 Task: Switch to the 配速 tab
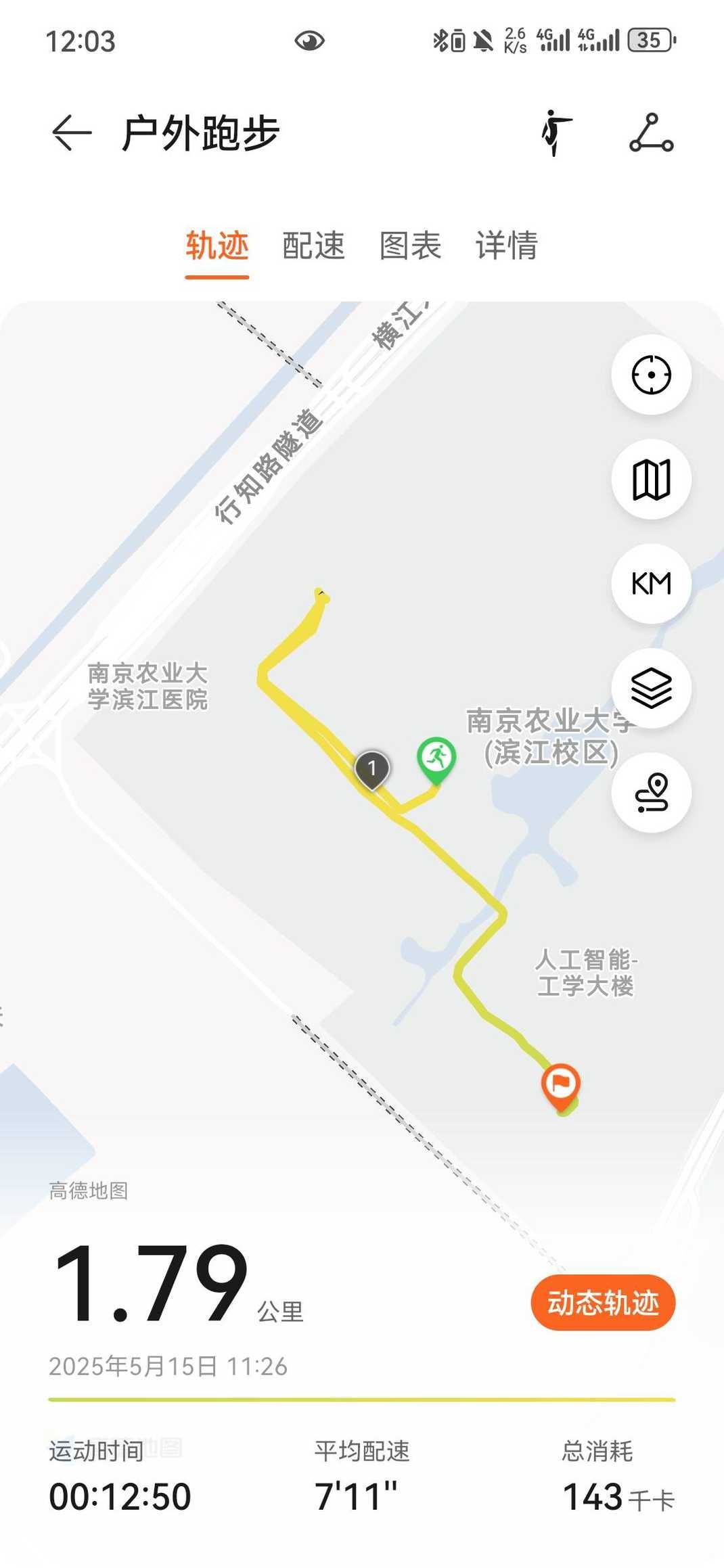tap(313, 246)
